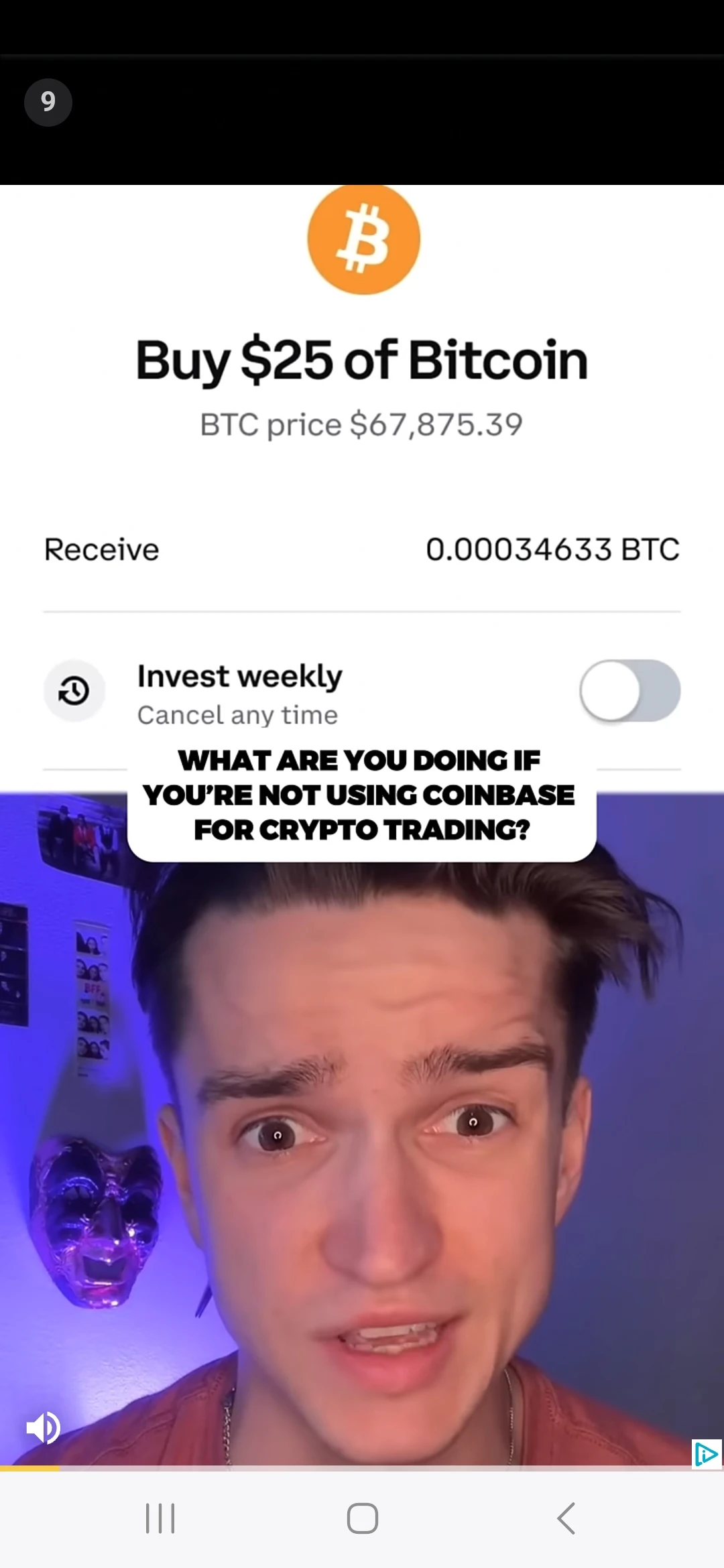Tap the "Cancel any time" text

tap(237, 714)
